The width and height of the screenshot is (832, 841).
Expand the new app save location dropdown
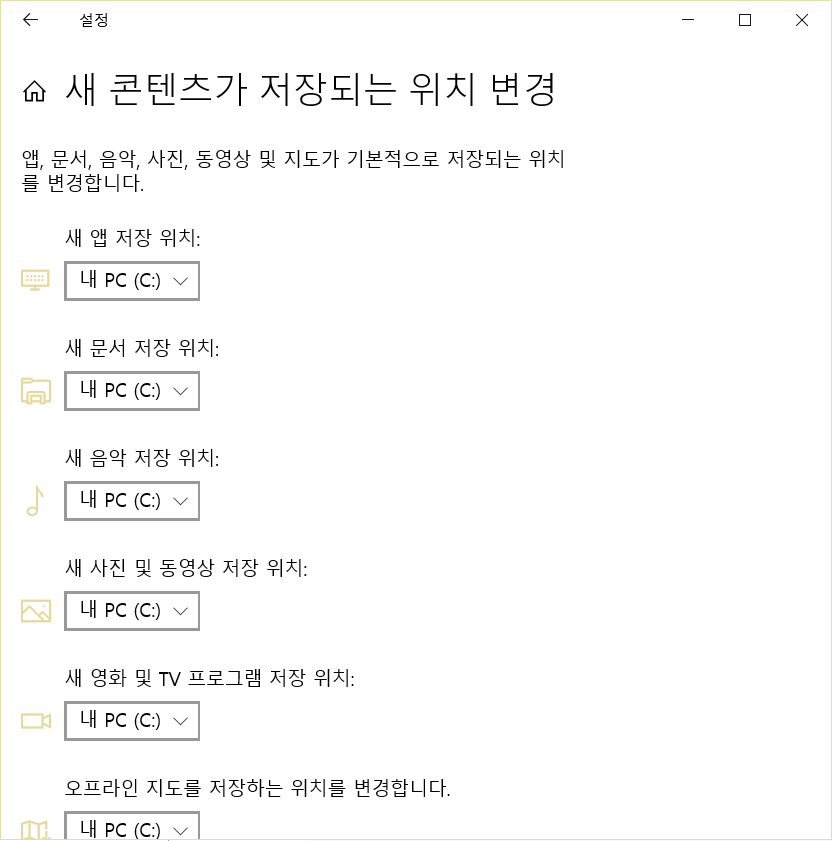[132, 281]
